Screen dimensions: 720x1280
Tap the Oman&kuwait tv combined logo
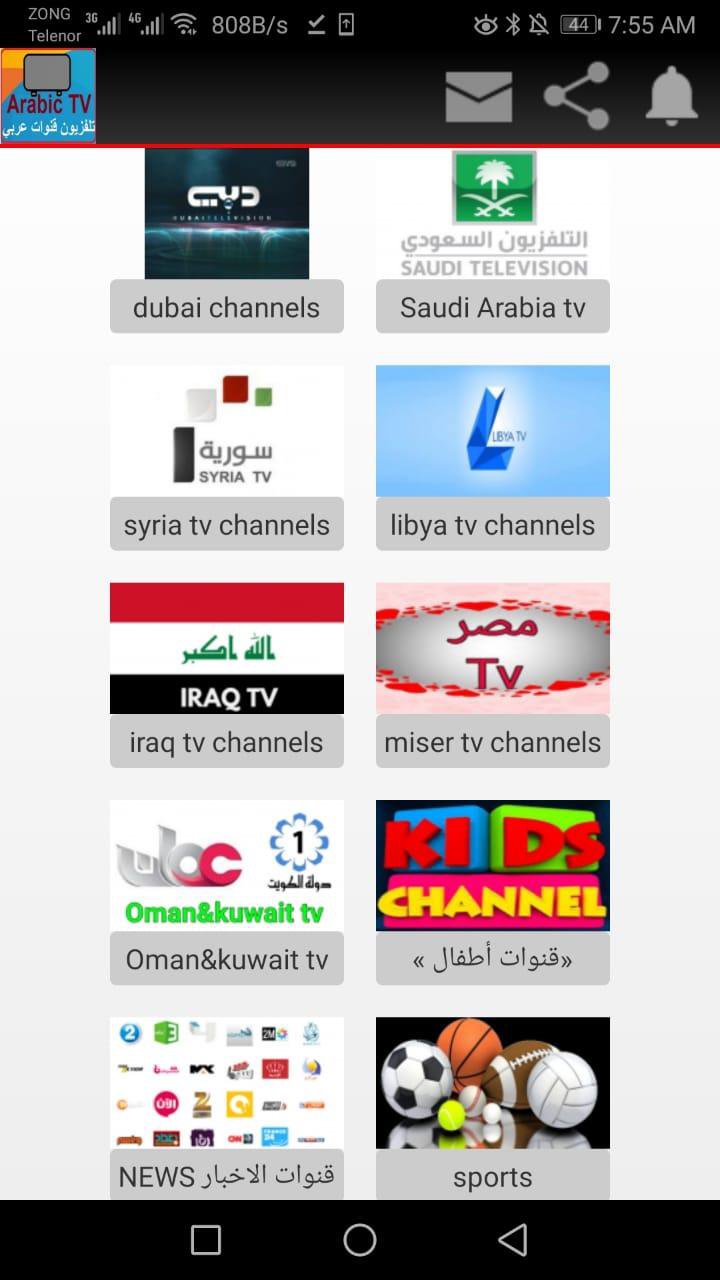pyautogui.click(x=226, y=864)
